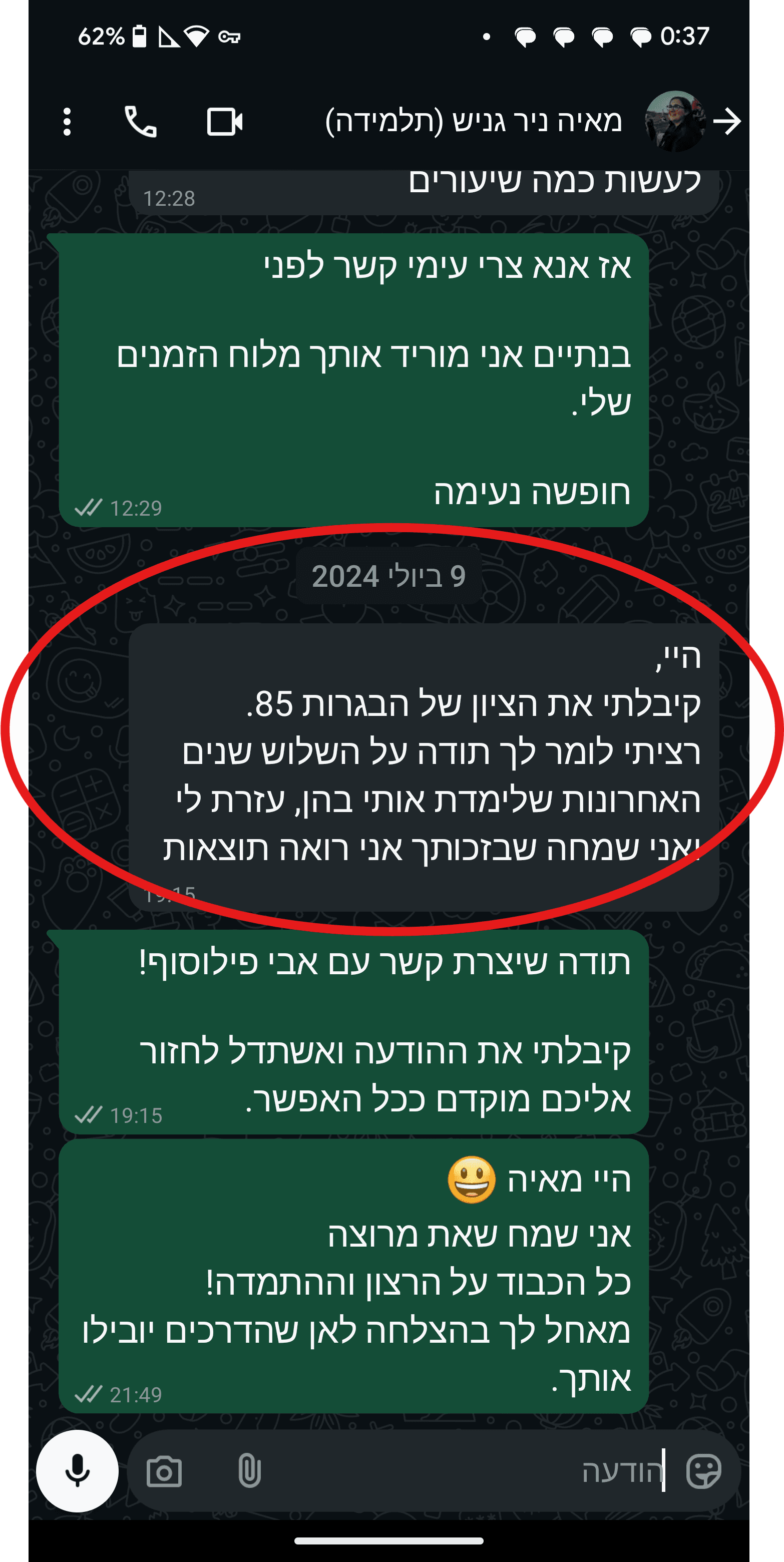Viewport: 784px width, 1562px height.
Task: Record a voice message with the microphone
Action: (x=78, y=1471)
